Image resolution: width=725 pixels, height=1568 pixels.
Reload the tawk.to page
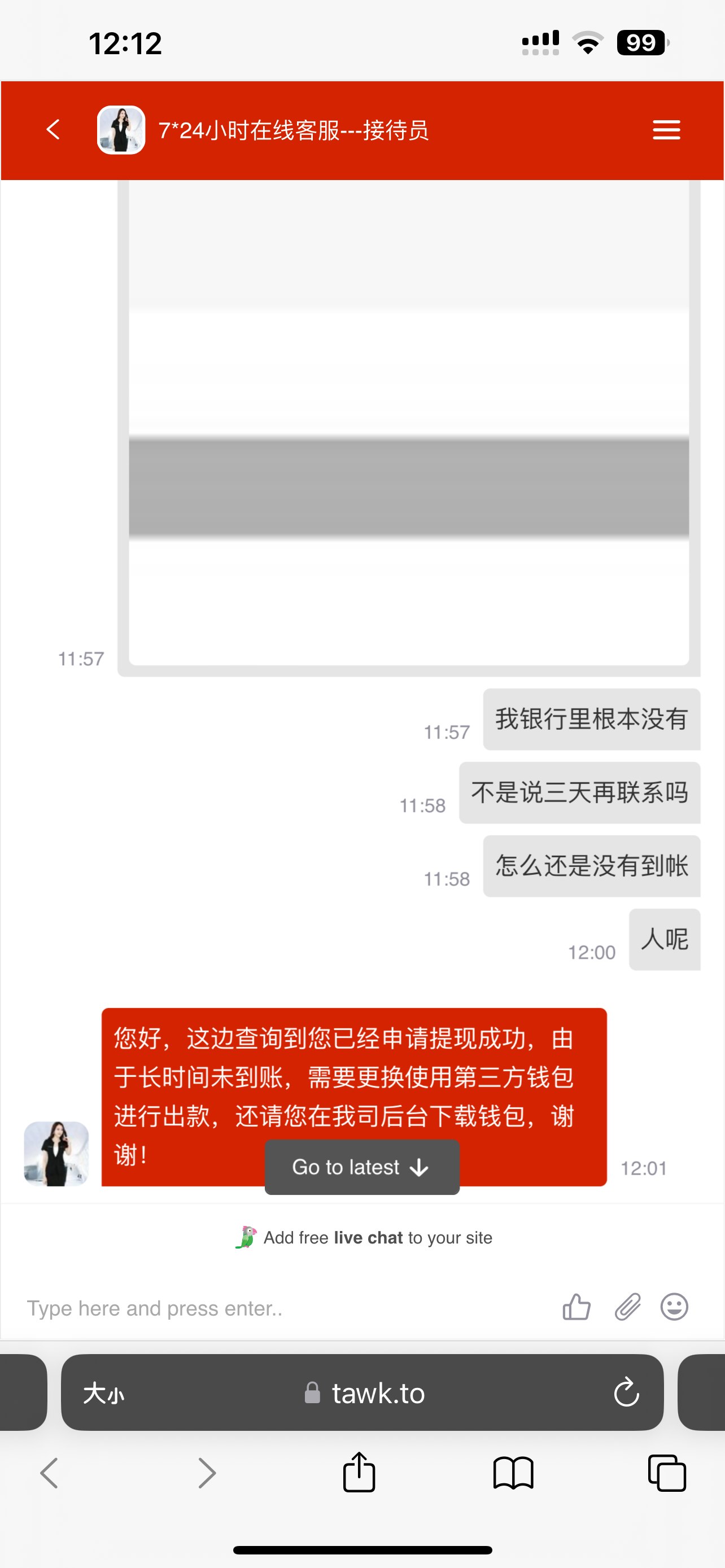coord(627,1392)
